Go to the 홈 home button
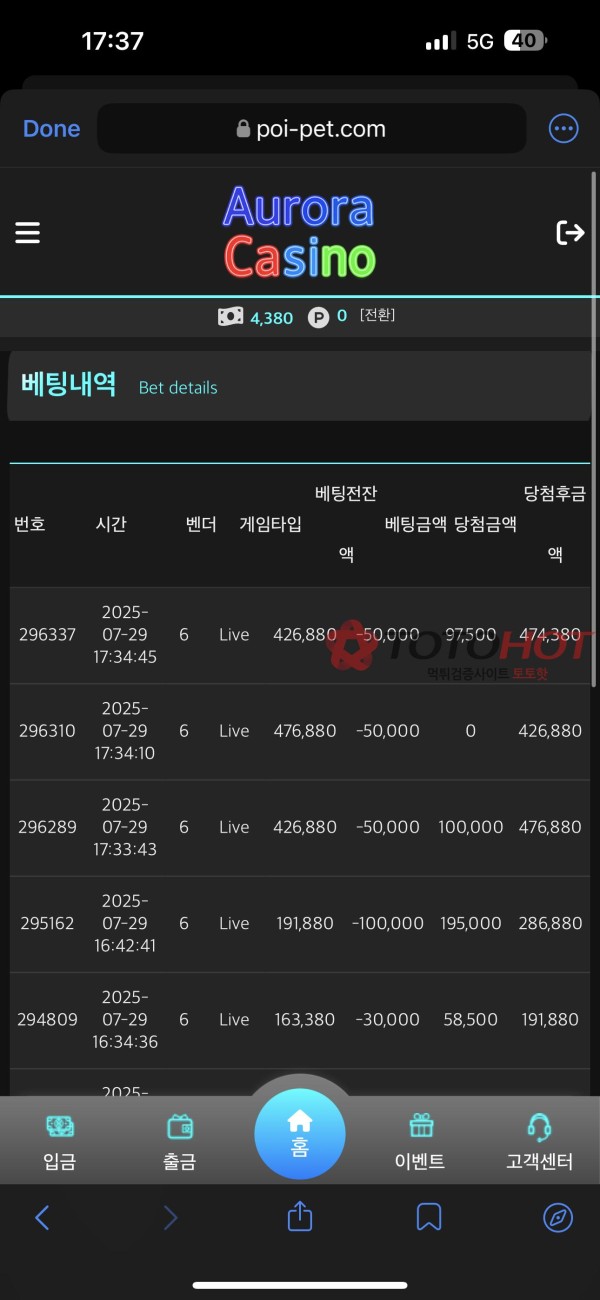 [300, 1134]
